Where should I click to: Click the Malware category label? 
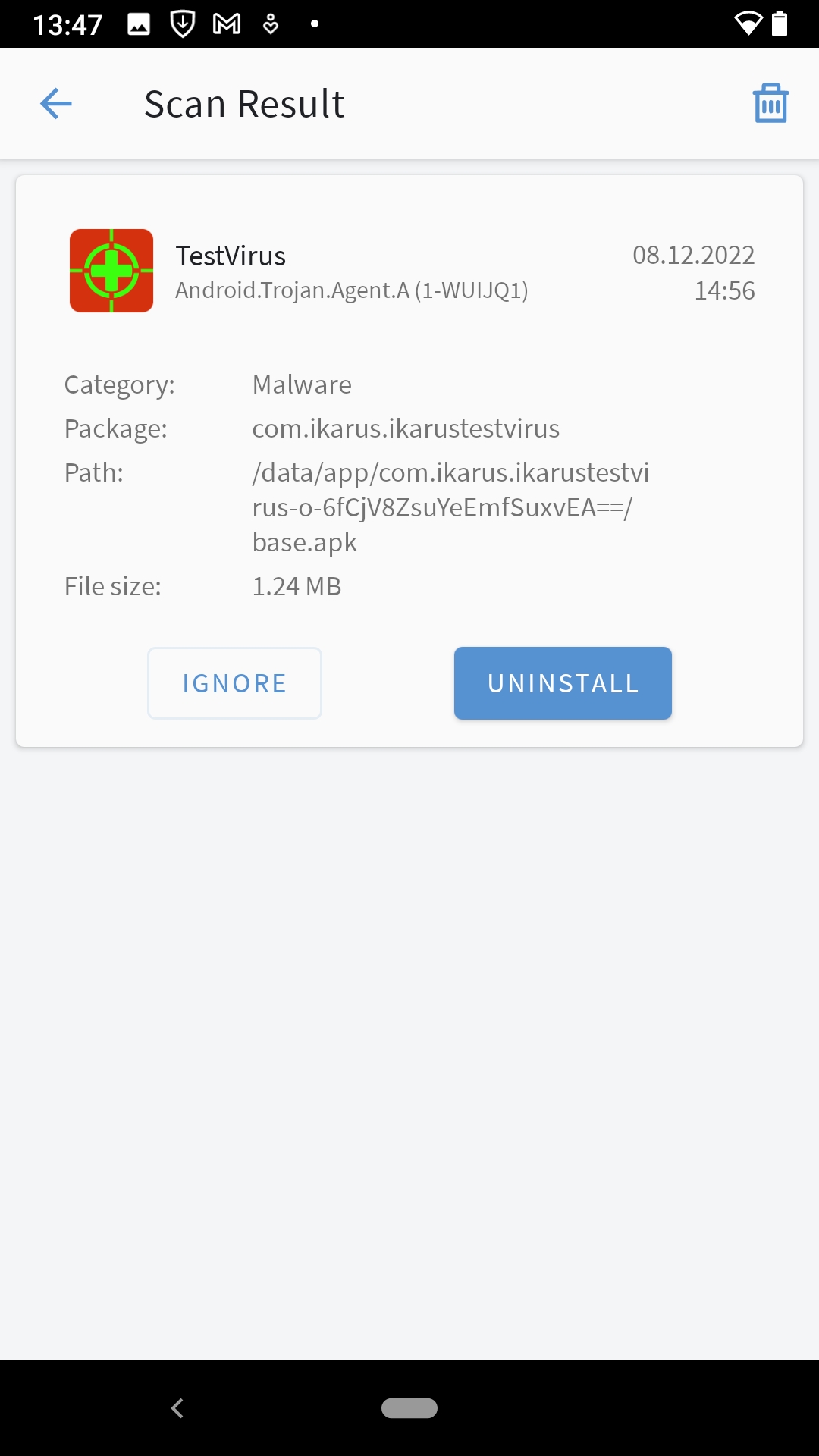(302, 384)
